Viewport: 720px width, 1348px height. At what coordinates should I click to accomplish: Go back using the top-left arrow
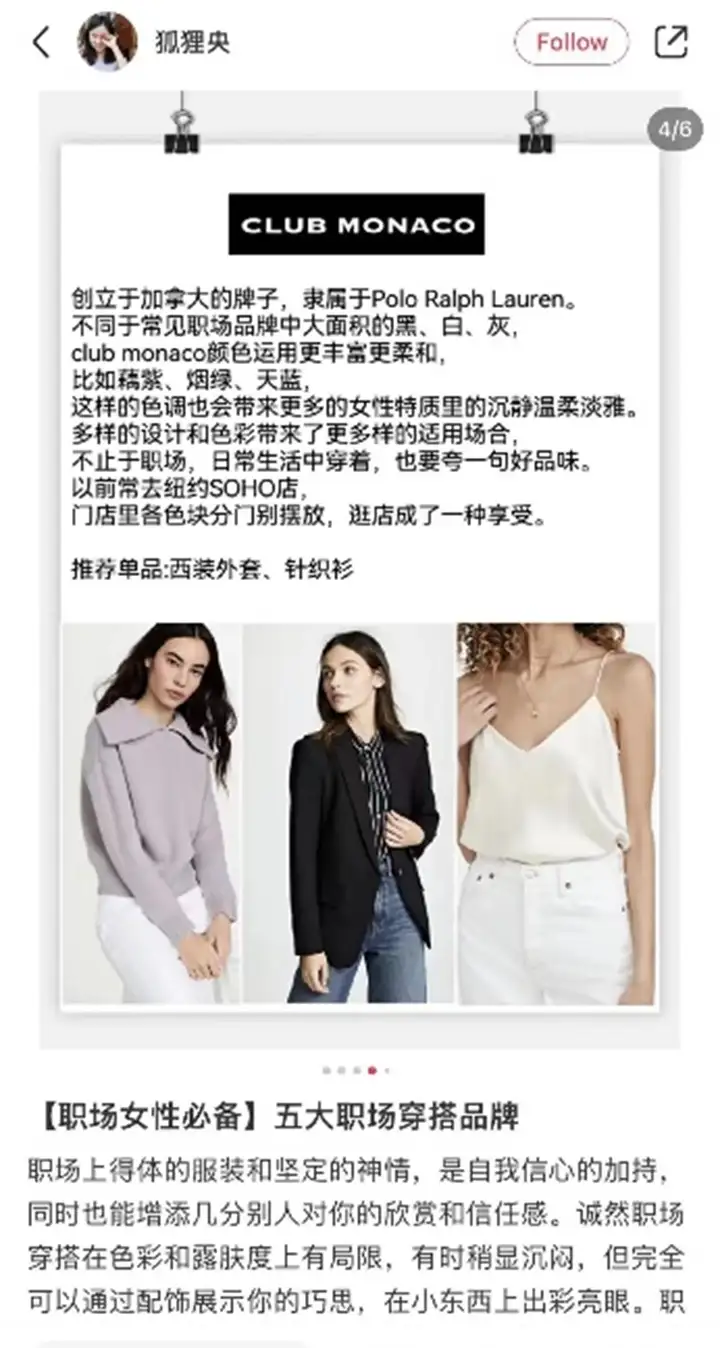click(x=41, y=42)
